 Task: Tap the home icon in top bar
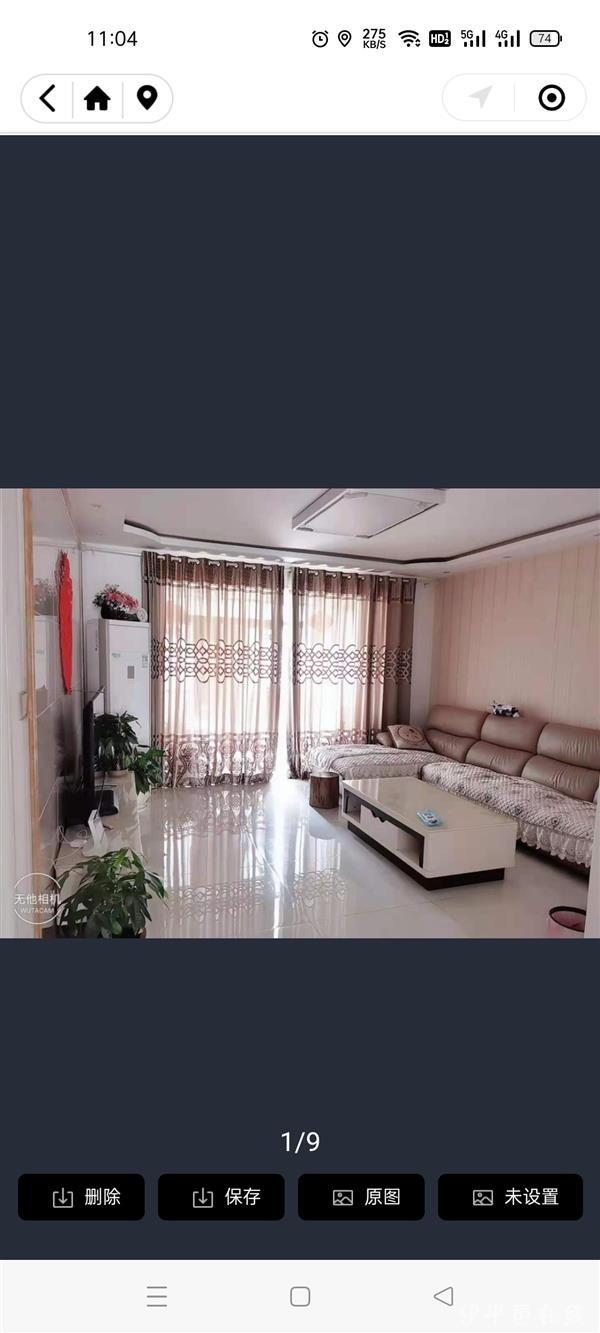(97, 98)
